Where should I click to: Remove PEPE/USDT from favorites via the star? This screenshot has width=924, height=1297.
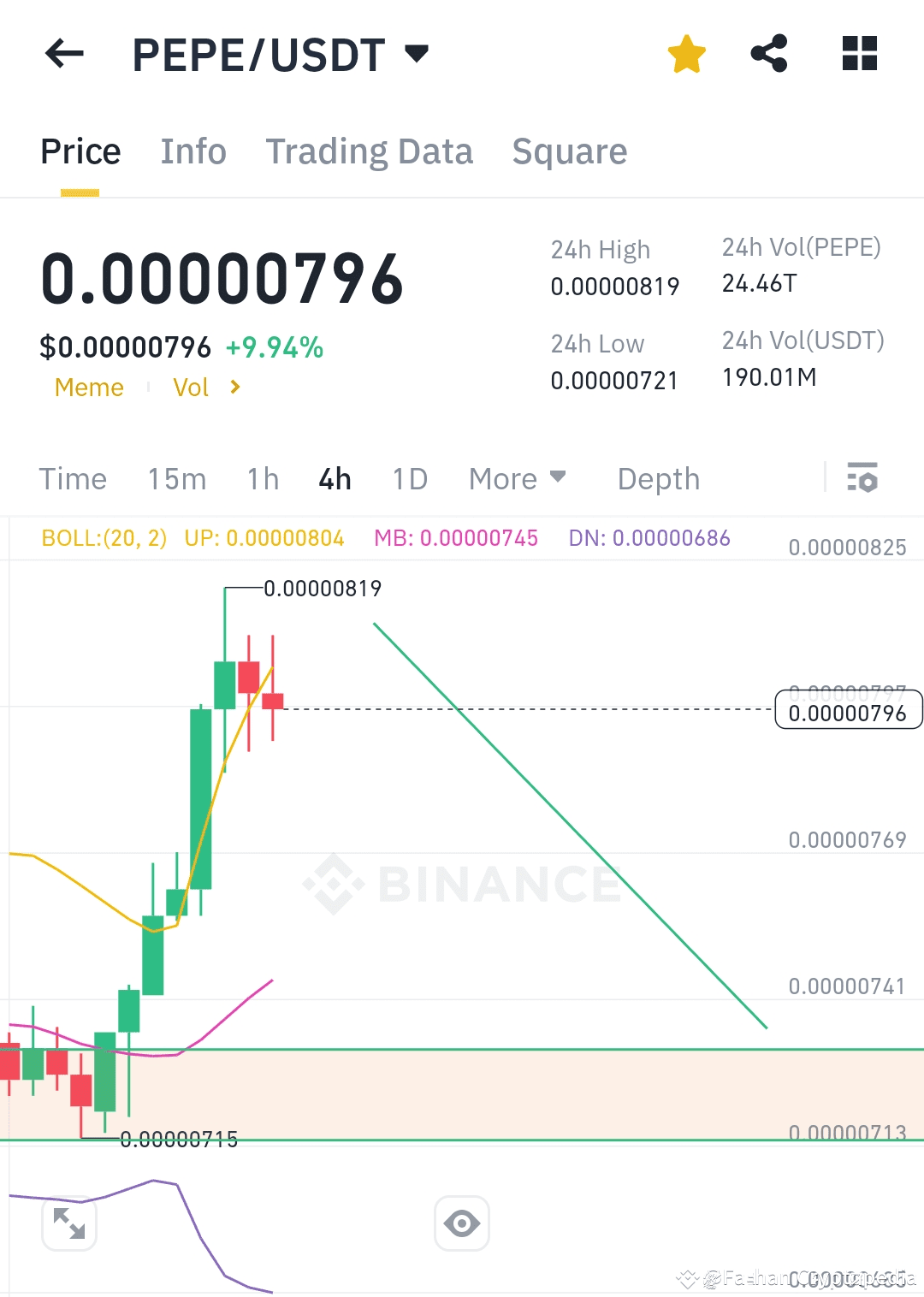tap(686, 54)
